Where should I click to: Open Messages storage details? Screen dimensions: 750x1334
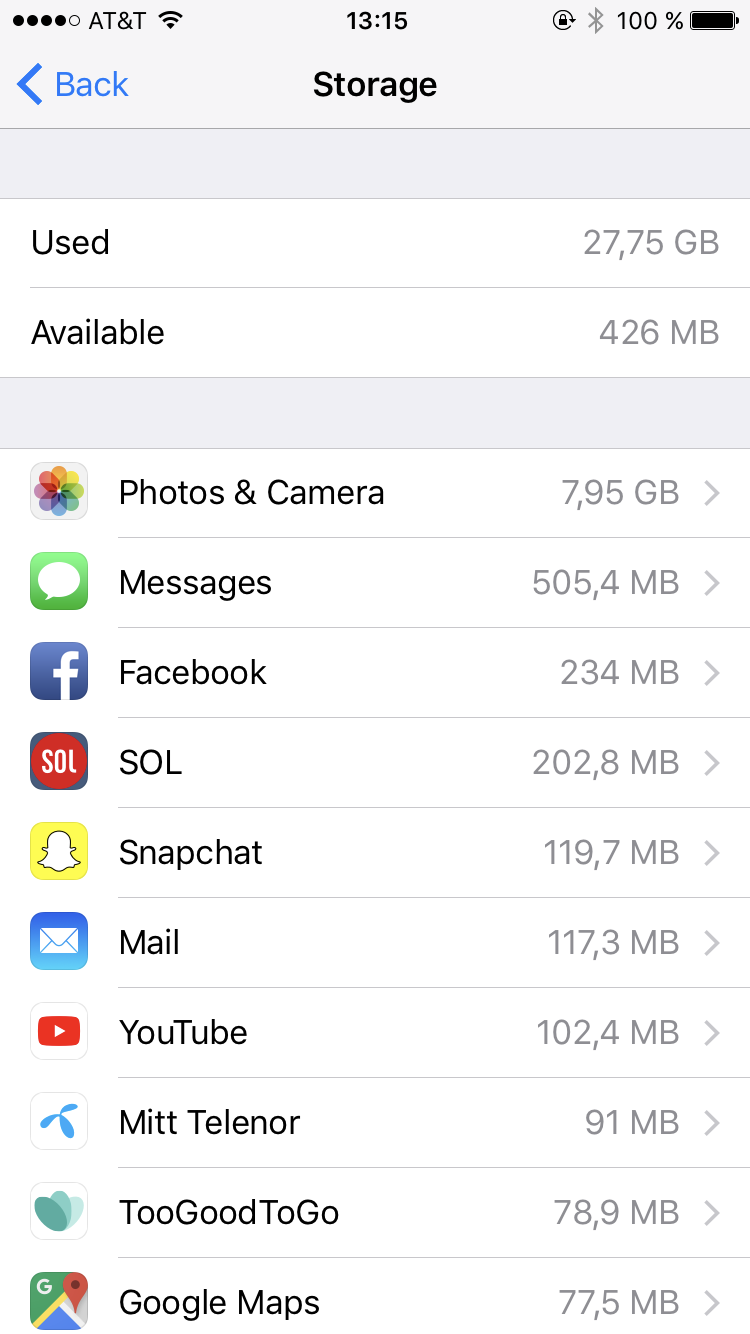click(x=375, y=583)
